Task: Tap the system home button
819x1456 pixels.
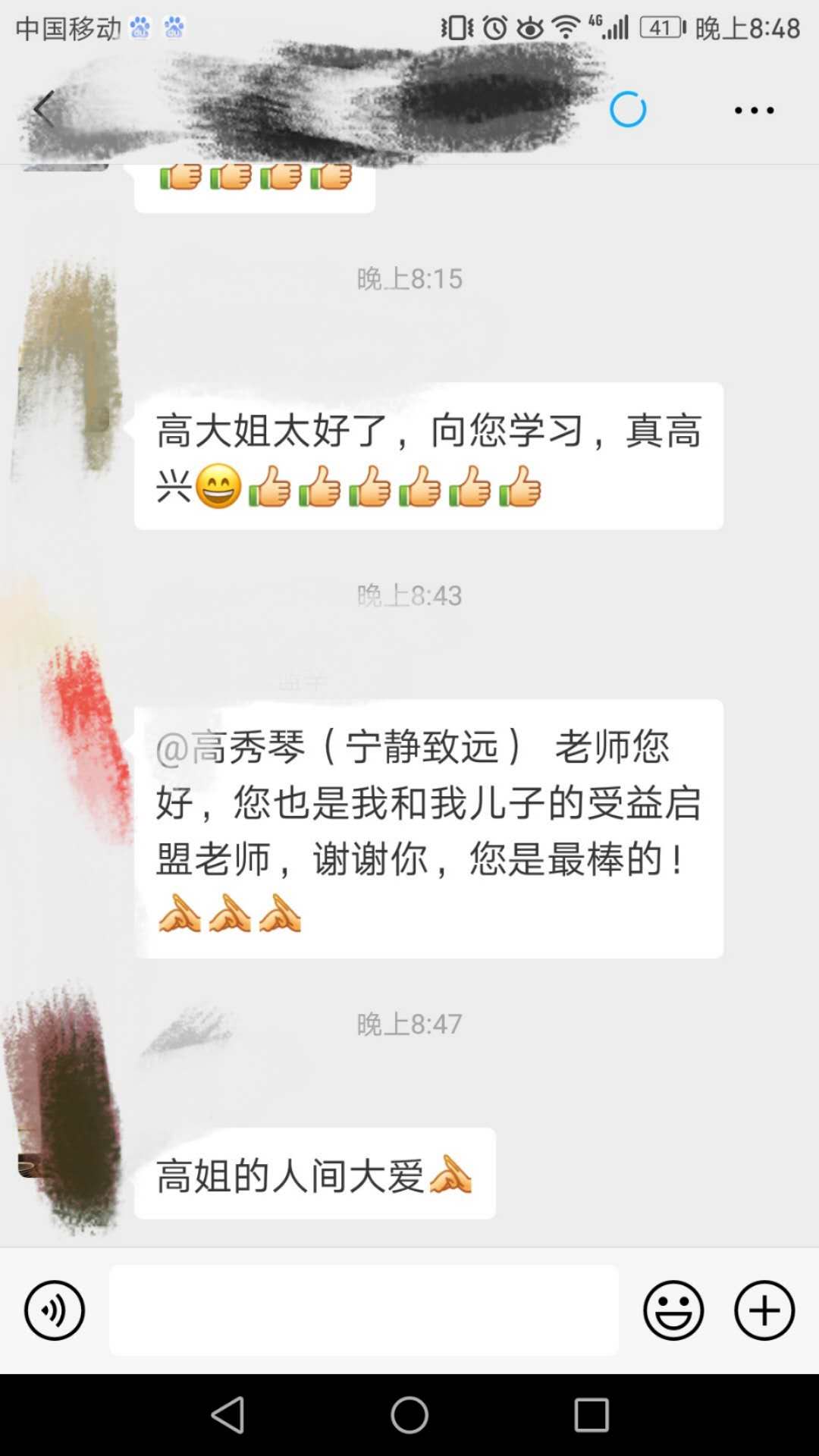Action: coord(409,1415)
